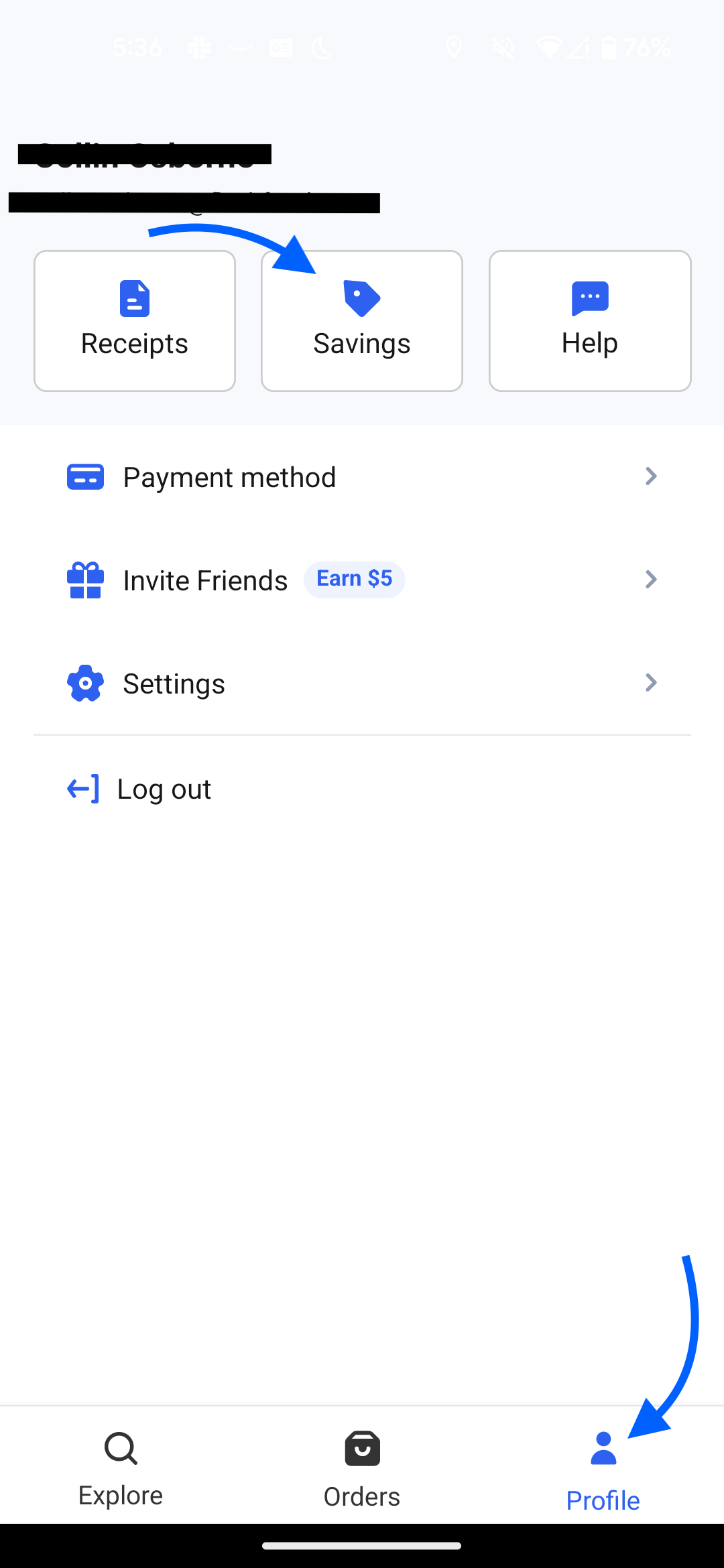Tap the Earn $5 badge

(354, 578)
